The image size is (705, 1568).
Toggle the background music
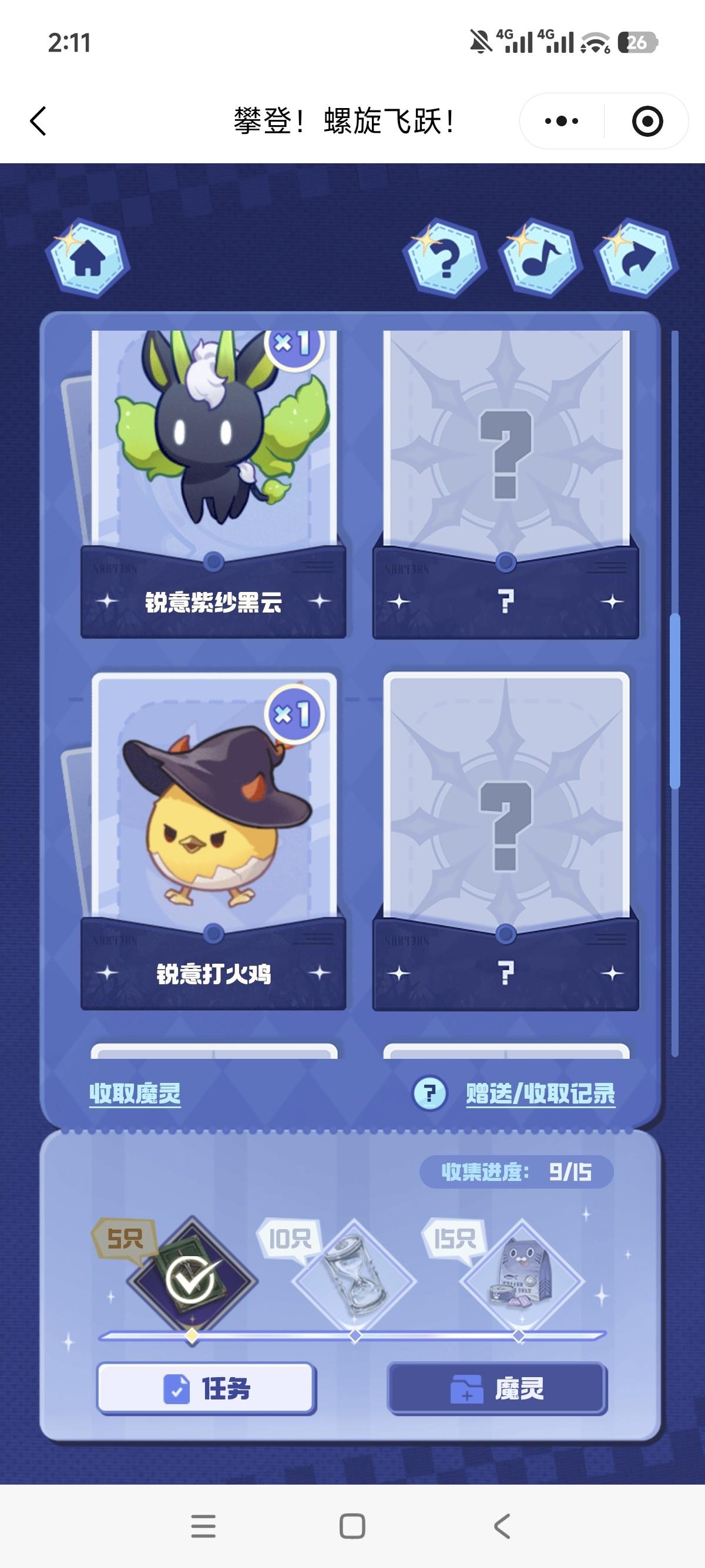point(540,259)
